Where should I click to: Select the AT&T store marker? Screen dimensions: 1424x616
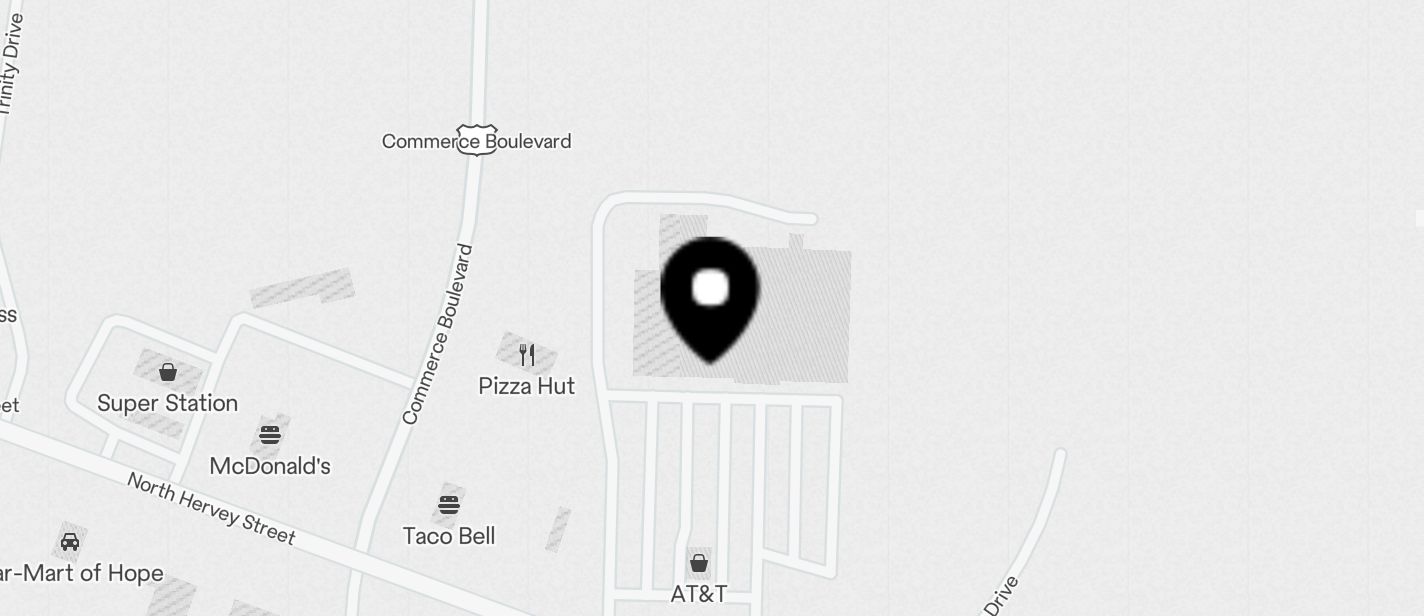(x=699, y=563)
